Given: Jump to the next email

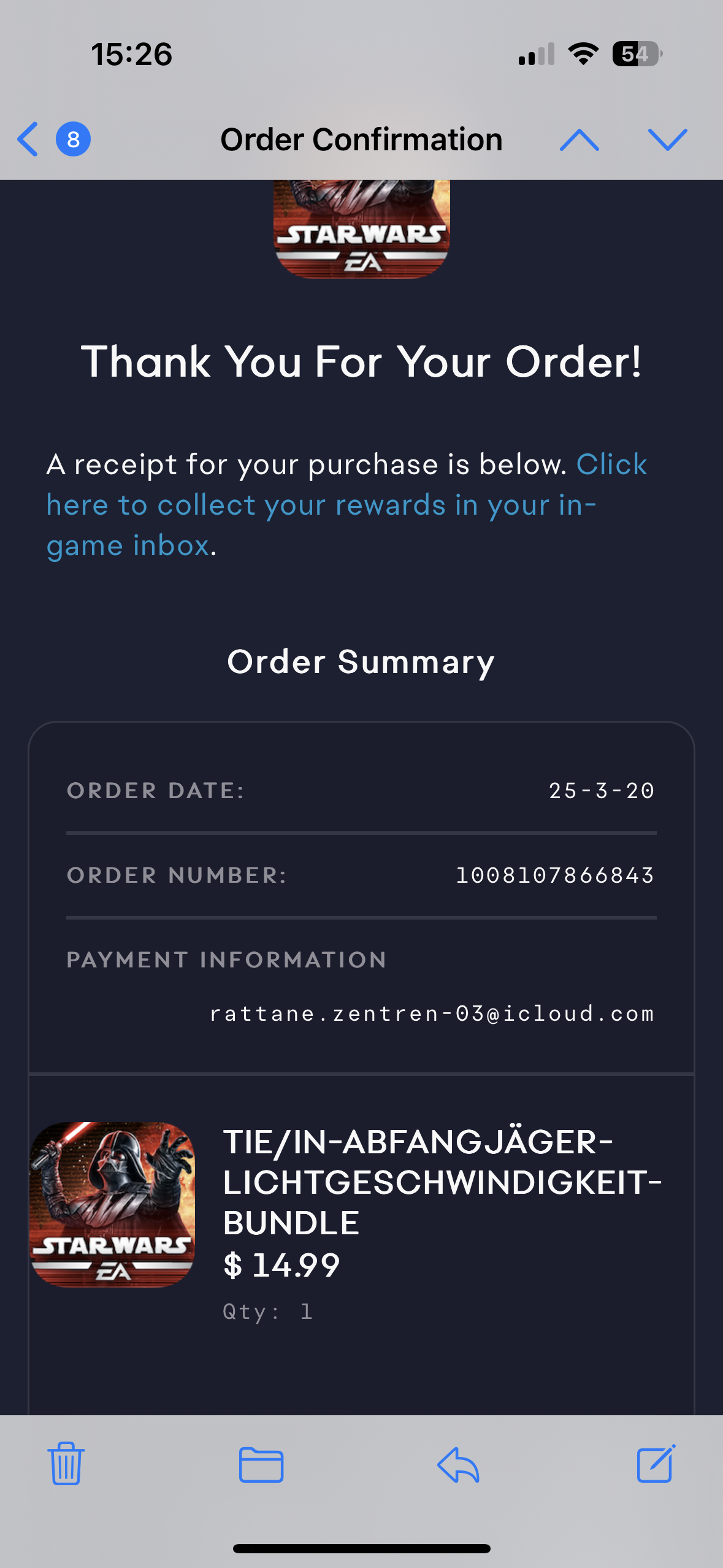Looking at the screenshot, I should click(667, 140).
